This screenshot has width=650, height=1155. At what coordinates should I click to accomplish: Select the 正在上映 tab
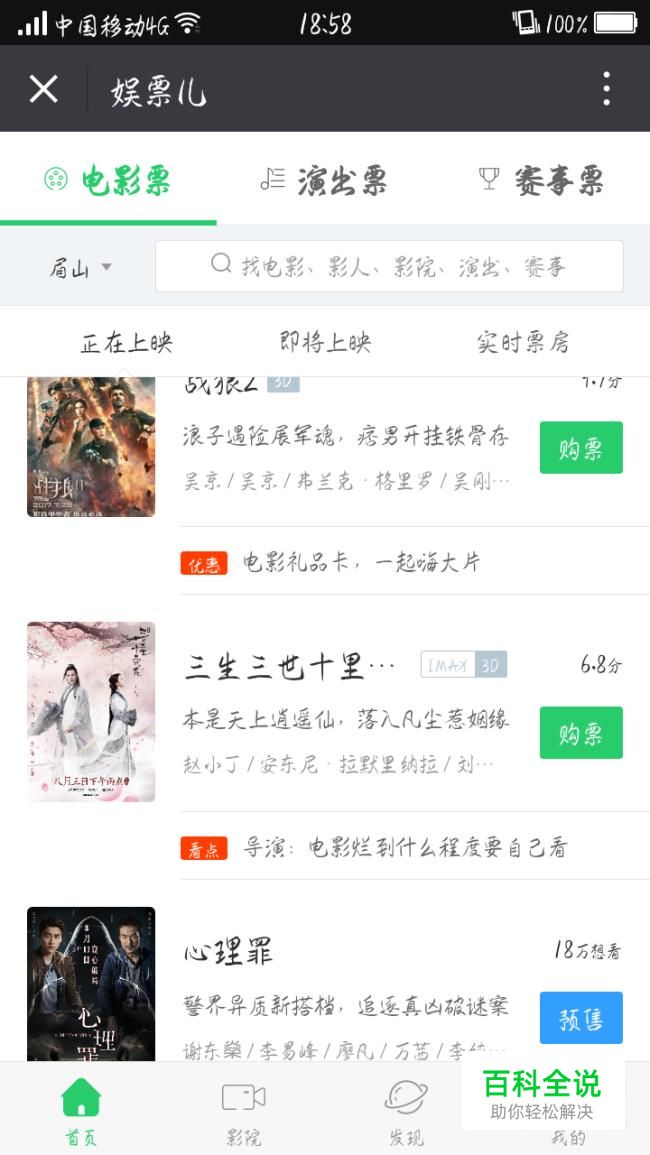[126, 343]
